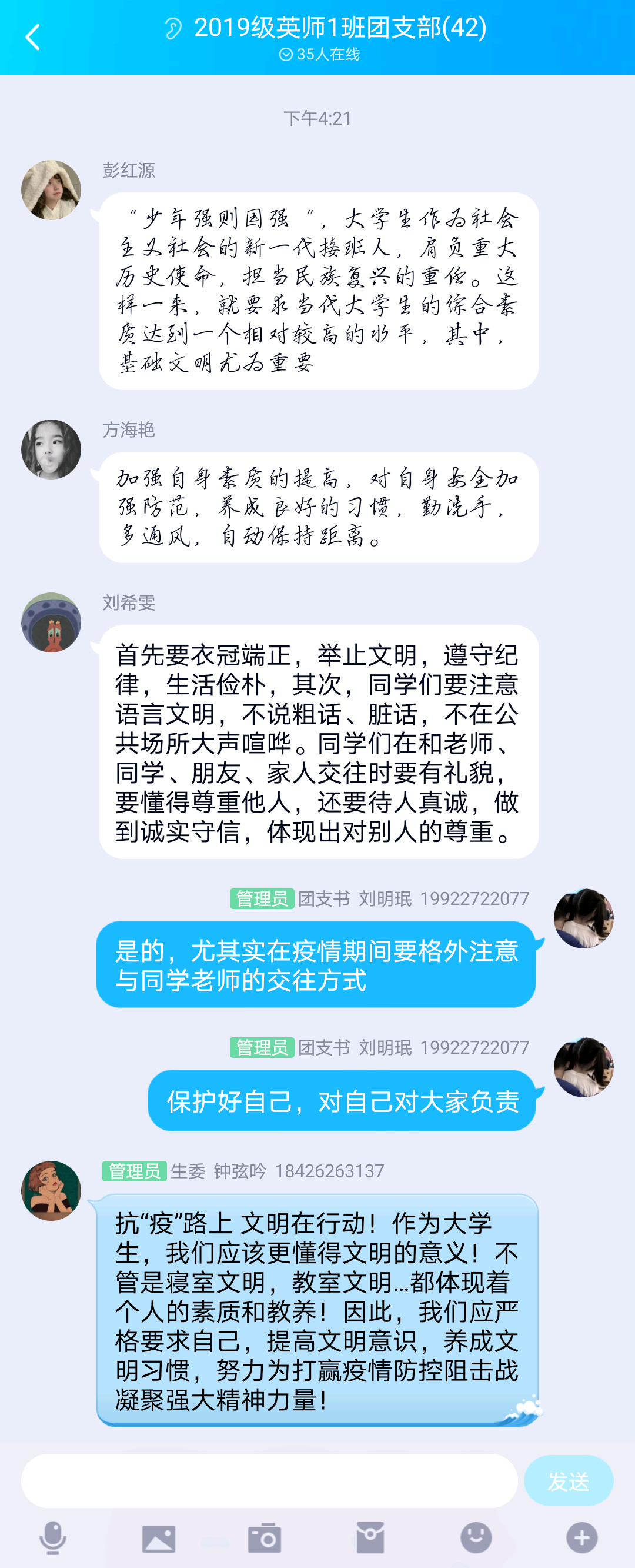Image resolution: width=635 pixels, height=1568 pixels.
Task: Focus the message text input box
Action: (269, 1480)
